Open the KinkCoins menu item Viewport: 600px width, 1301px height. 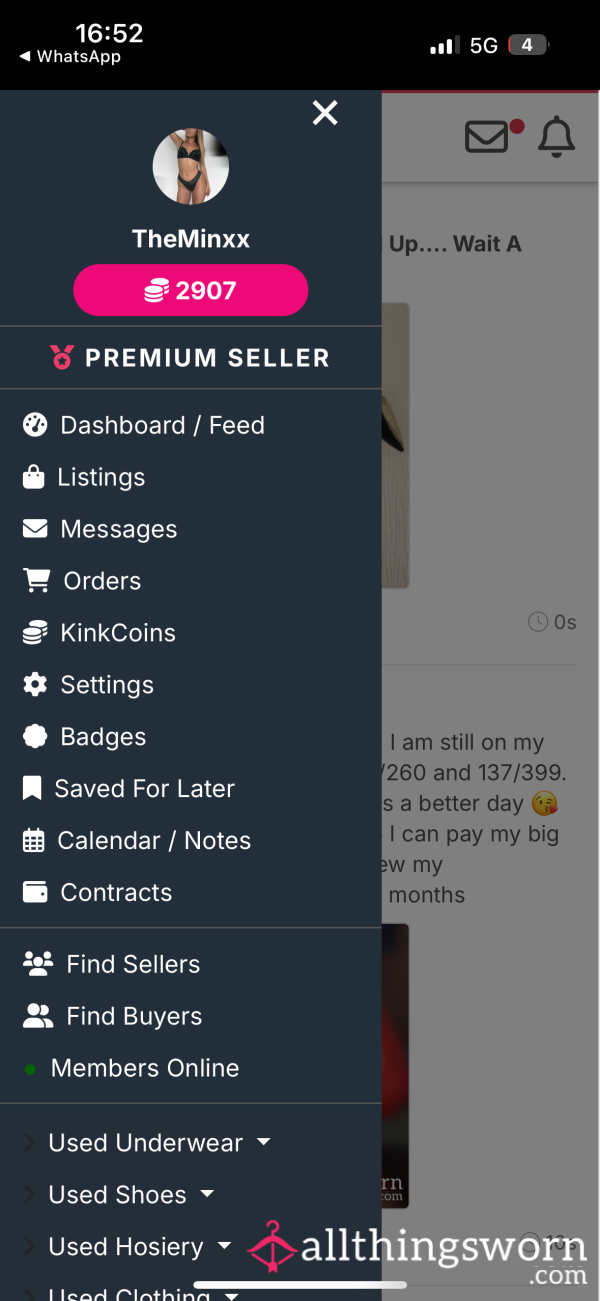click(99, 633)
